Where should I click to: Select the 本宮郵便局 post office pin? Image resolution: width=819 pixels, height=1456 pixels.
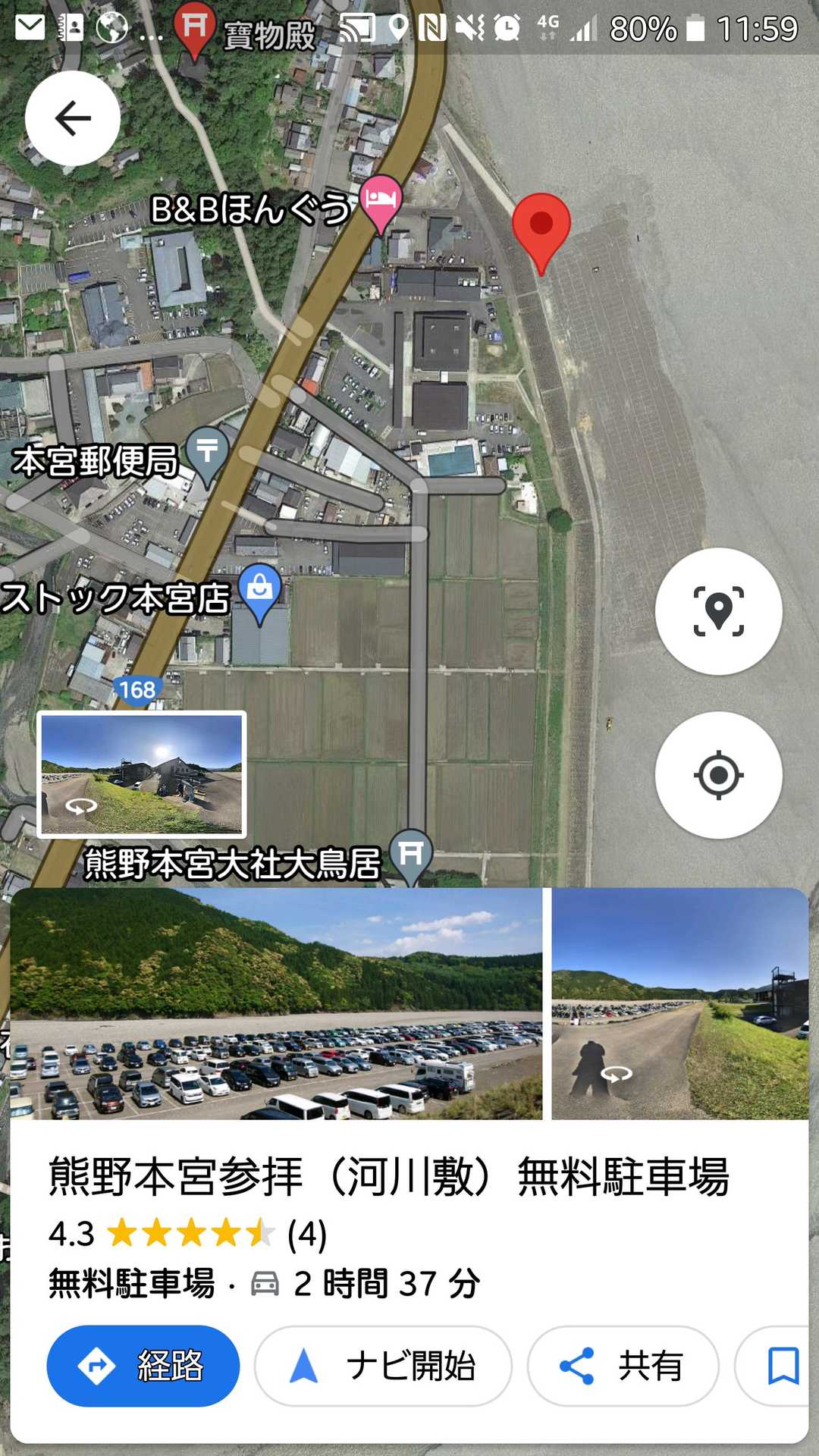[x=207, y=453]
